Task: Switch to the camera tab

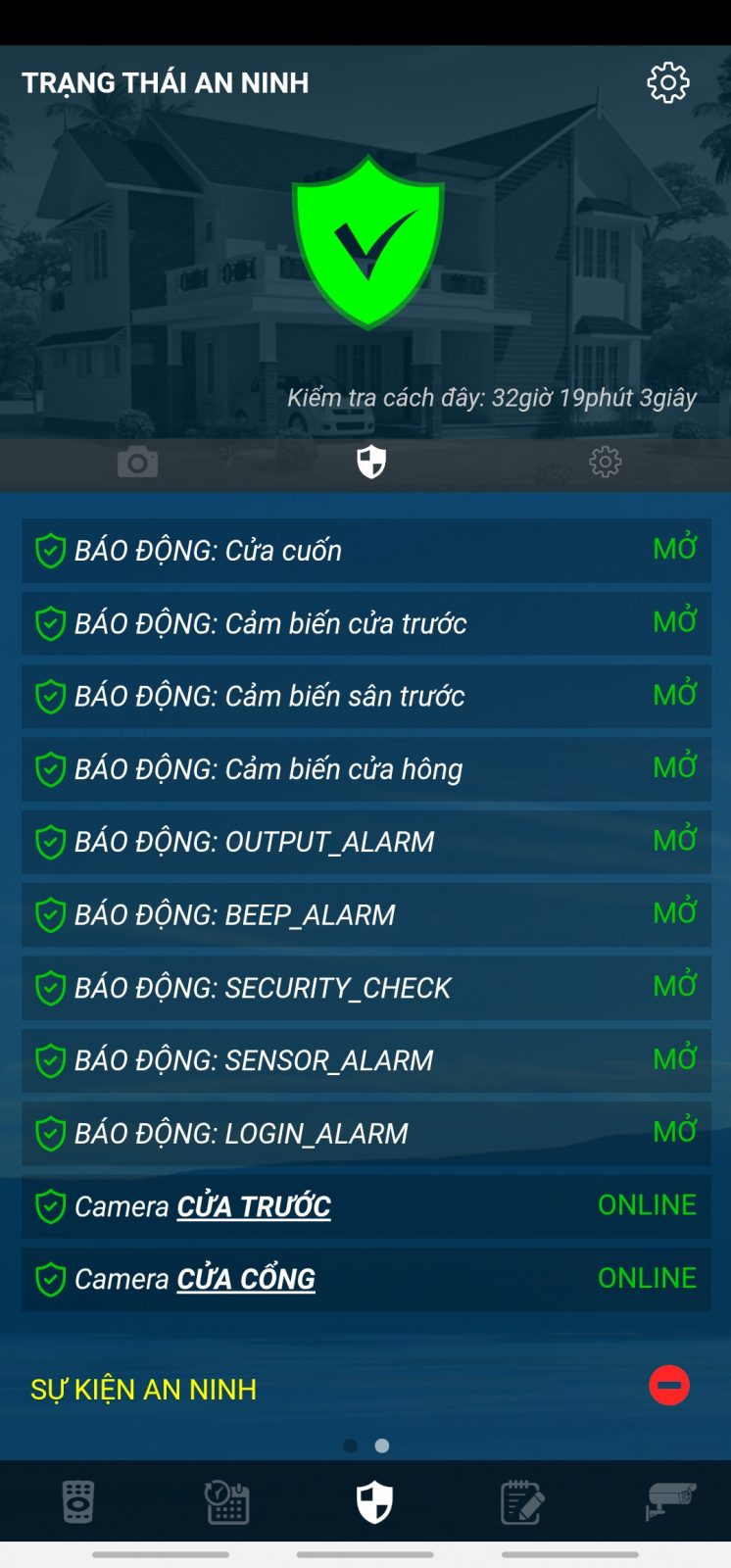Action: 137,462
